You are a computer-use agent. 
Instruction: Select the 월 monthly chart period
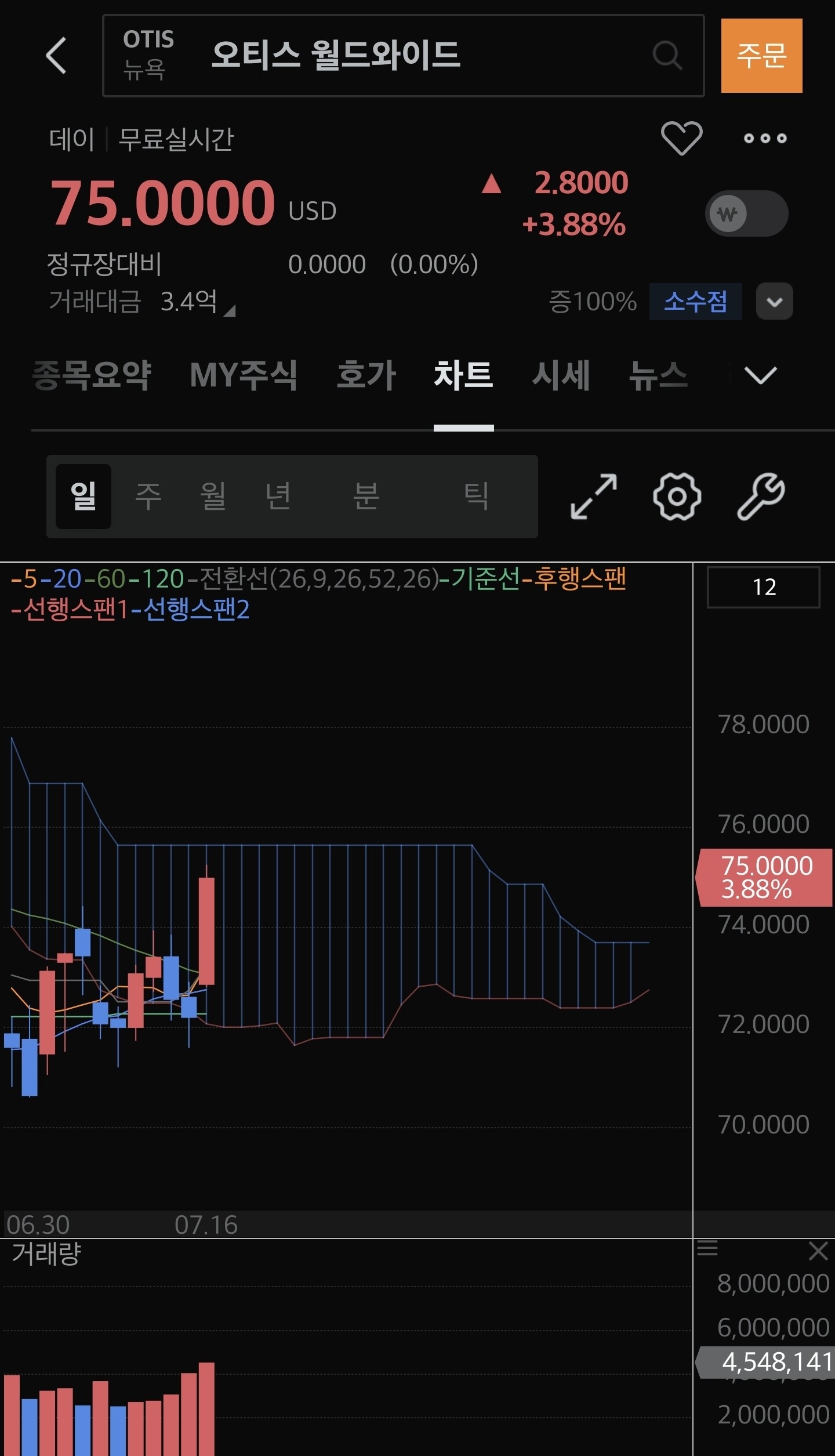pyautogui.click(x=213, y=496)
